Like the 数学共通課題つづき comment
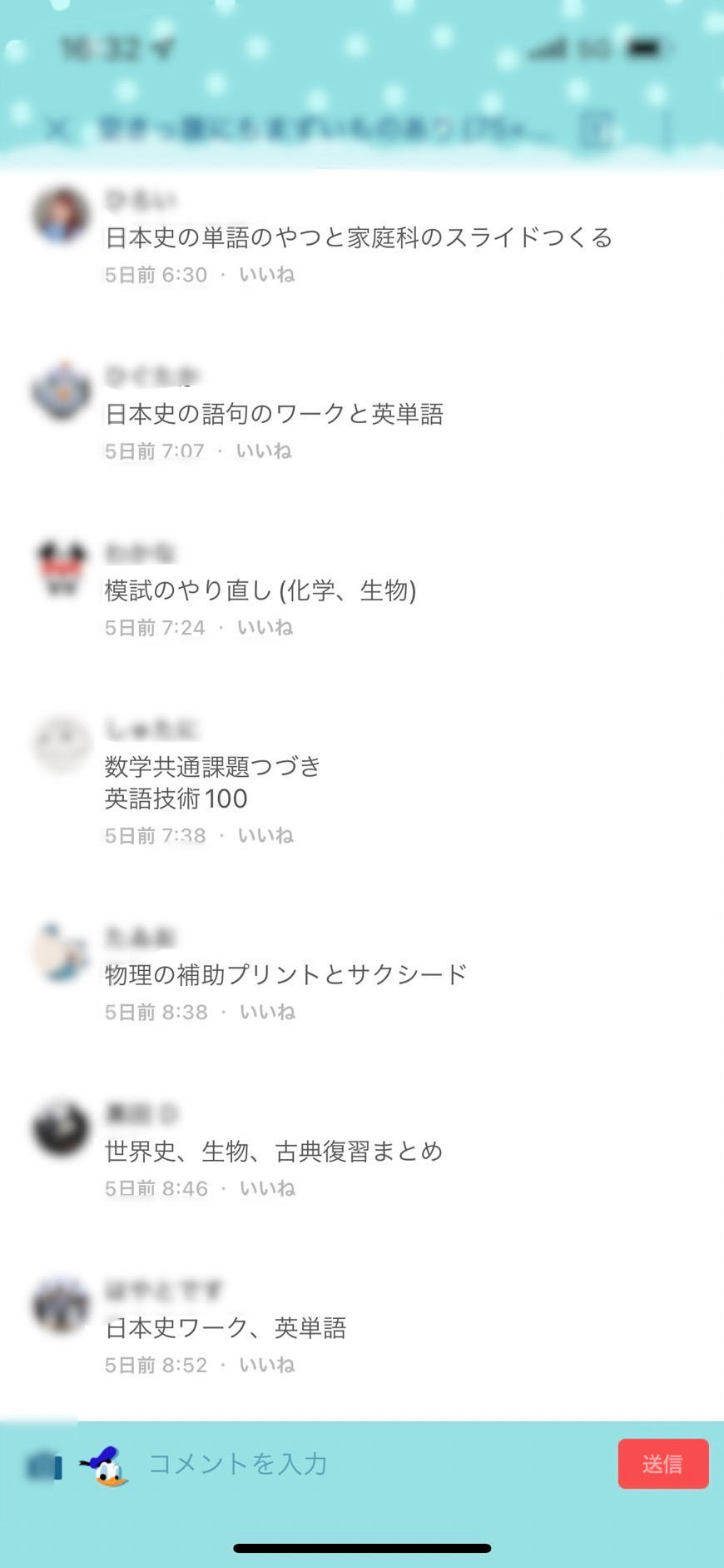 coord(265,835)
